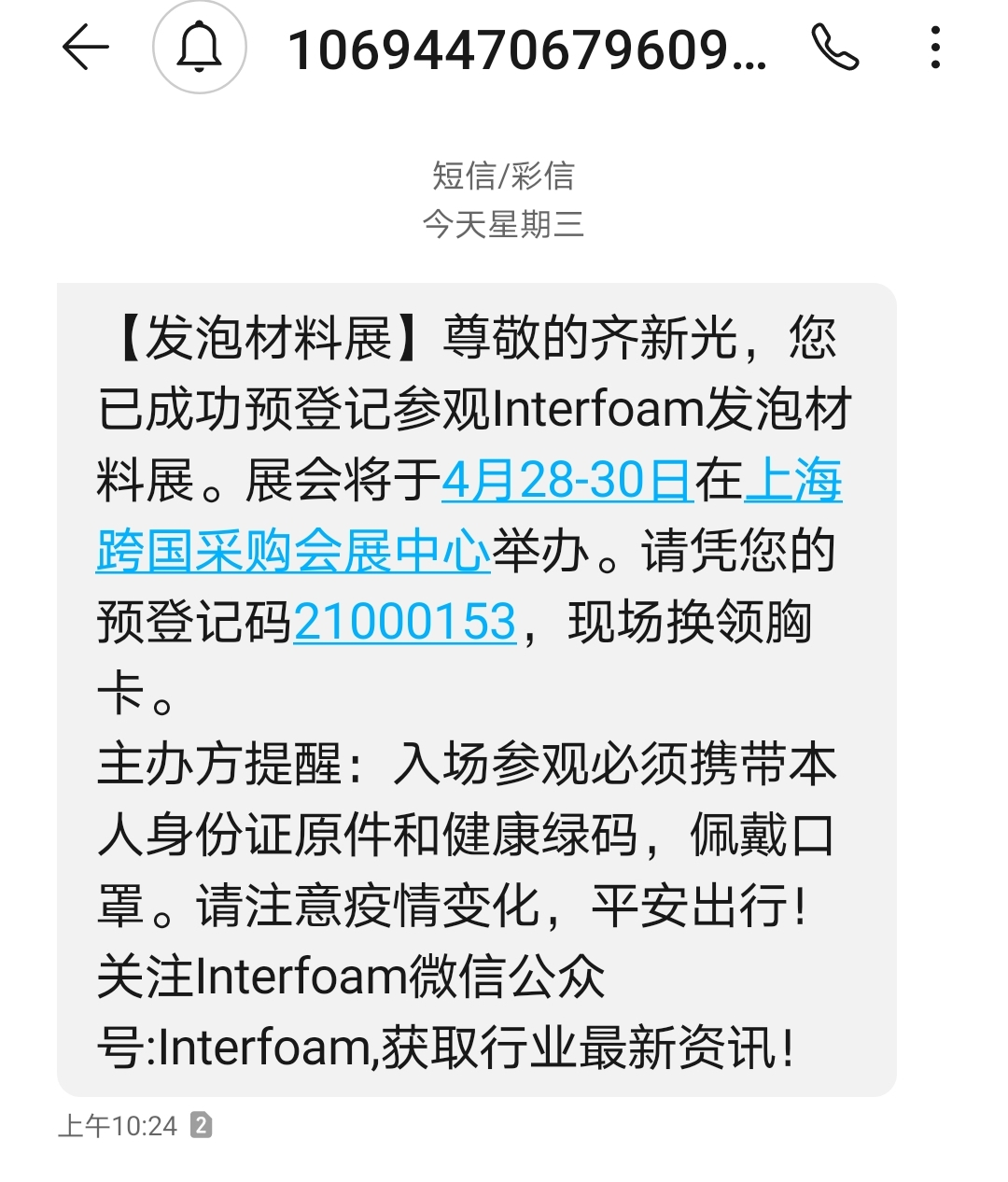This screenshot has width=1008, height=1182.
Task: Go back to the message list
Action: tap(86, 48)
